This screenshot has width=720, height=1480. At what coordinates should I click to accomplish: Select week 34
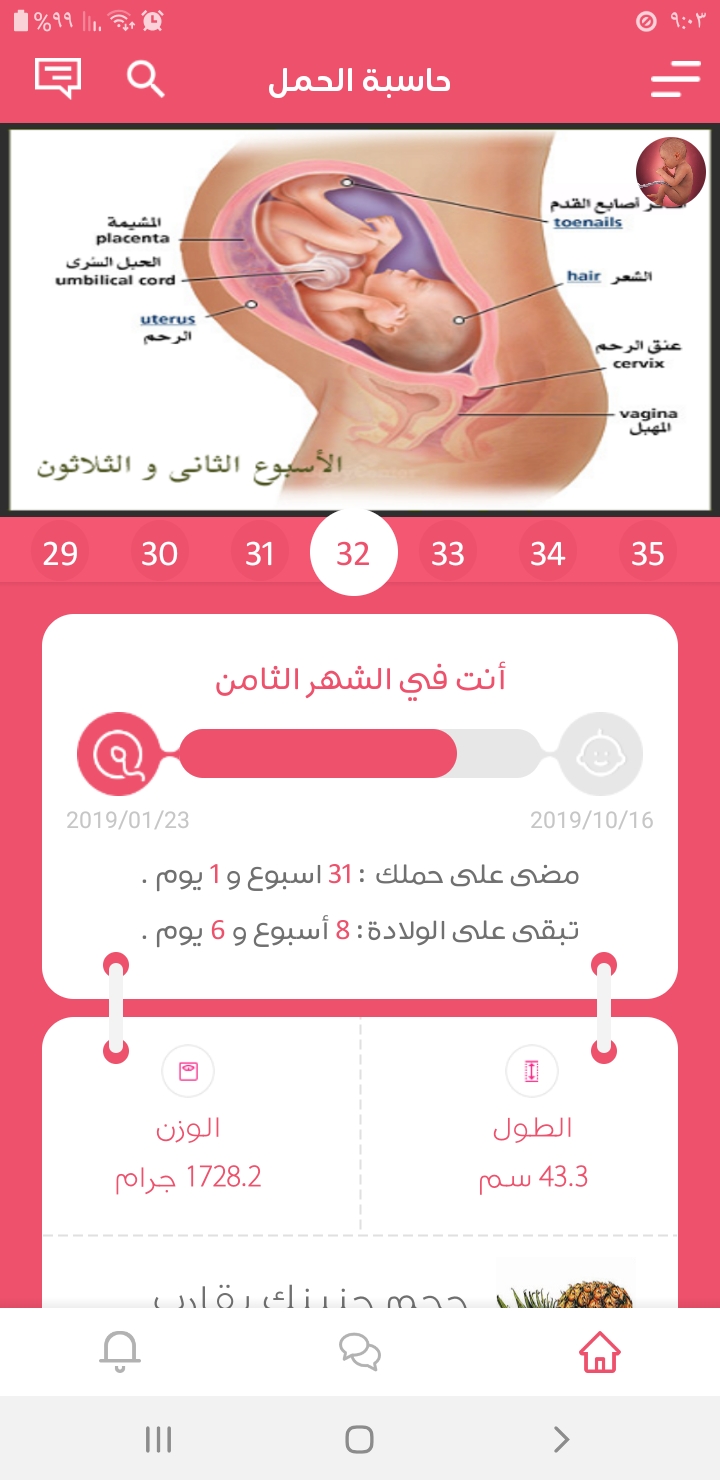(547, 553)
